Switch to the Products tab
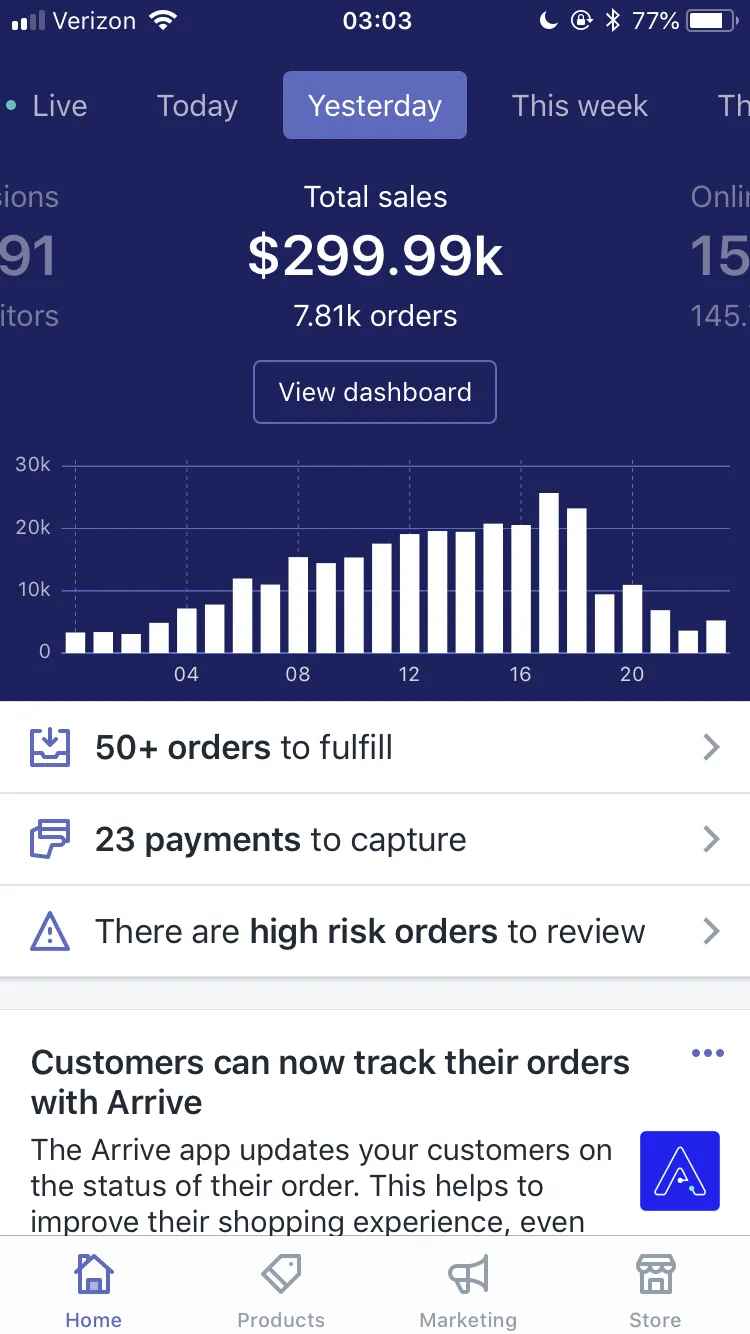The height and width of the screenshot is (1334, 750). (x=281, y=1291)
